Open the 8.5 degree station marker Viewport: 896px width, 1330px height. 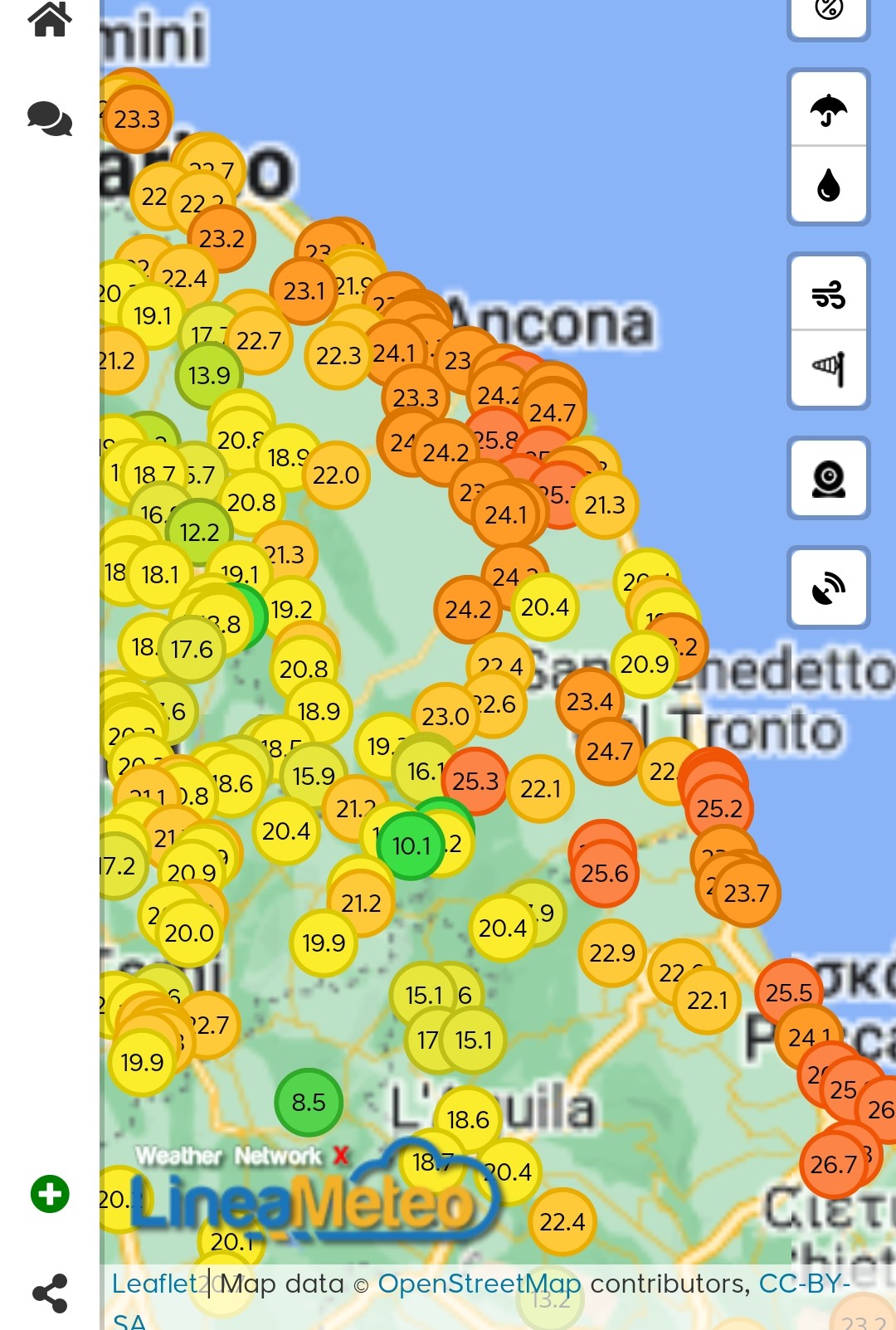[309, 1102]
